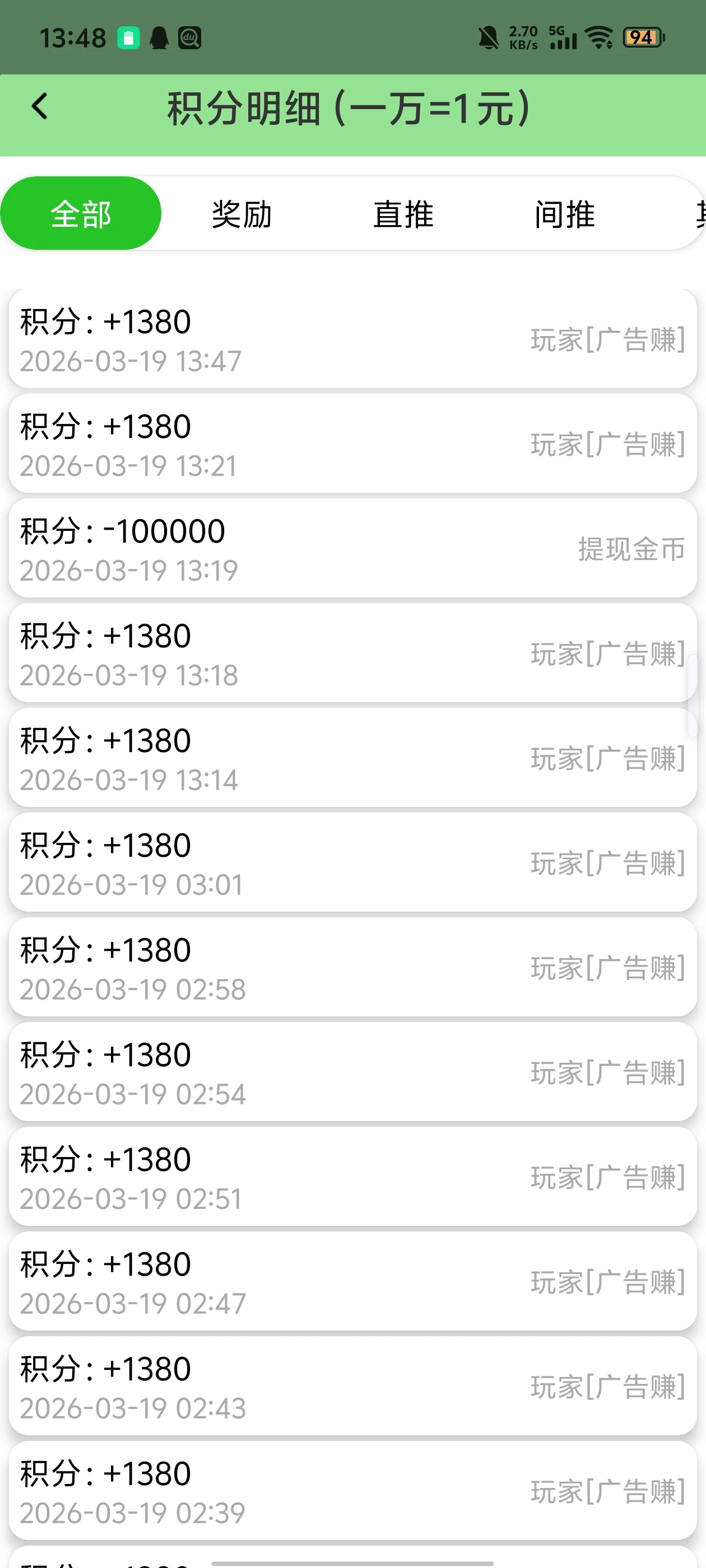Screen dimensions: 706x1568
Task: Switch to the 直推 tab
Action: click(403, 214)
